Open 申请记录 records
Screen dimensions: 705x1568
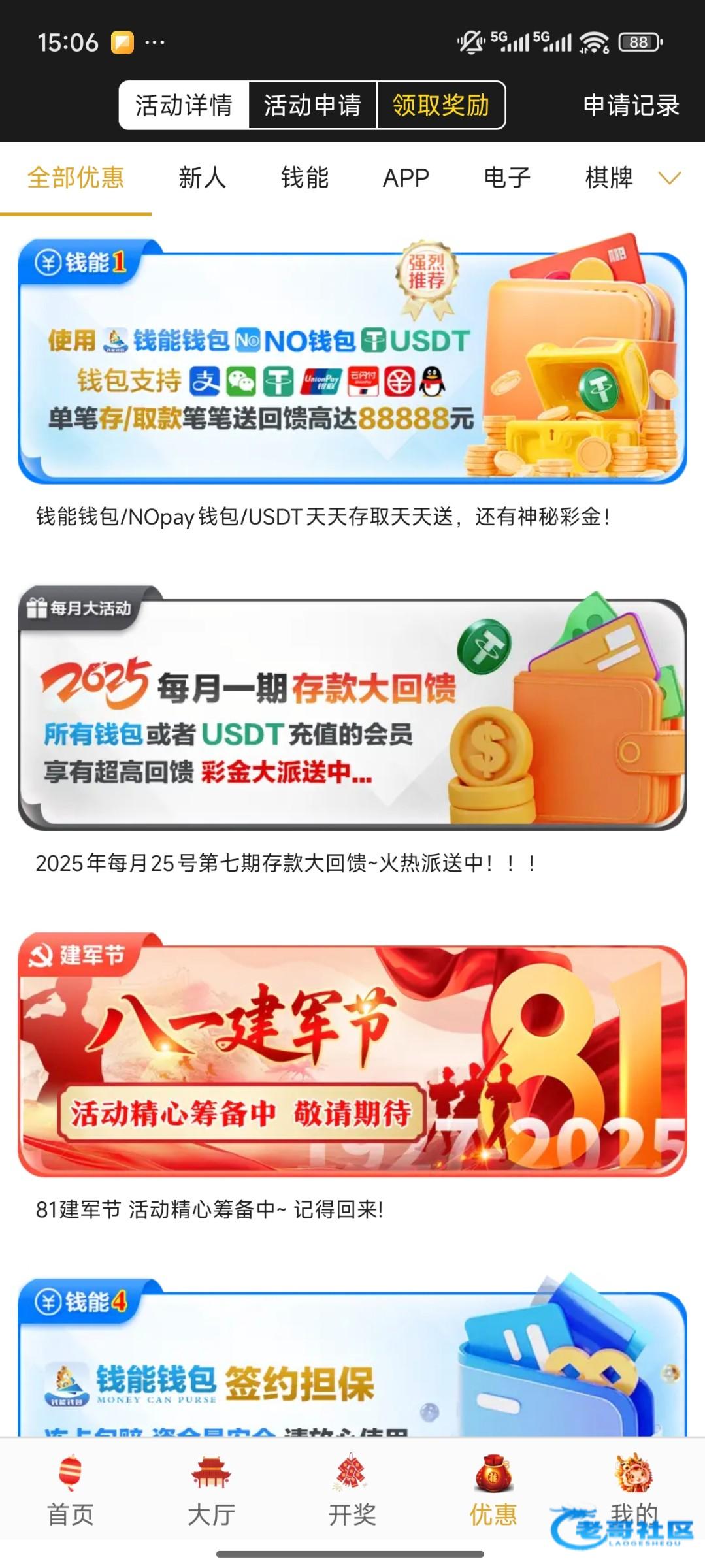click(631, 105)
